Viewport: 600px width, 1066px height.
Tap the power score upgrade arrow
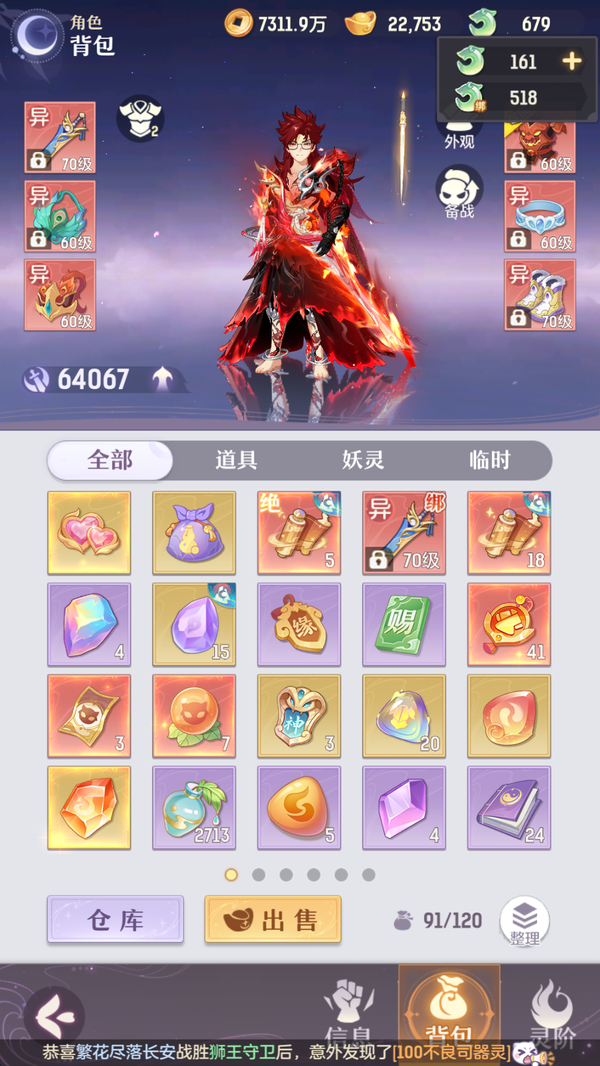click(164, 379)
